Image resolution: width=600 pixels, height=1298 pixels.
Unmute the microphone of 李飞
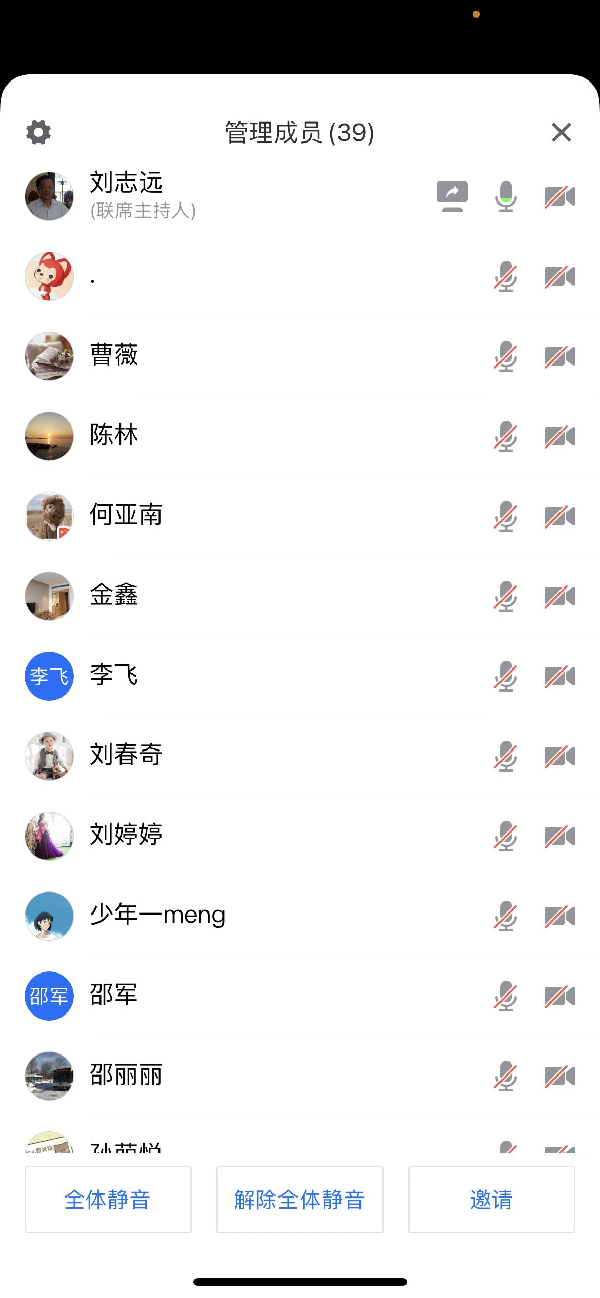[x=506, y=676]
